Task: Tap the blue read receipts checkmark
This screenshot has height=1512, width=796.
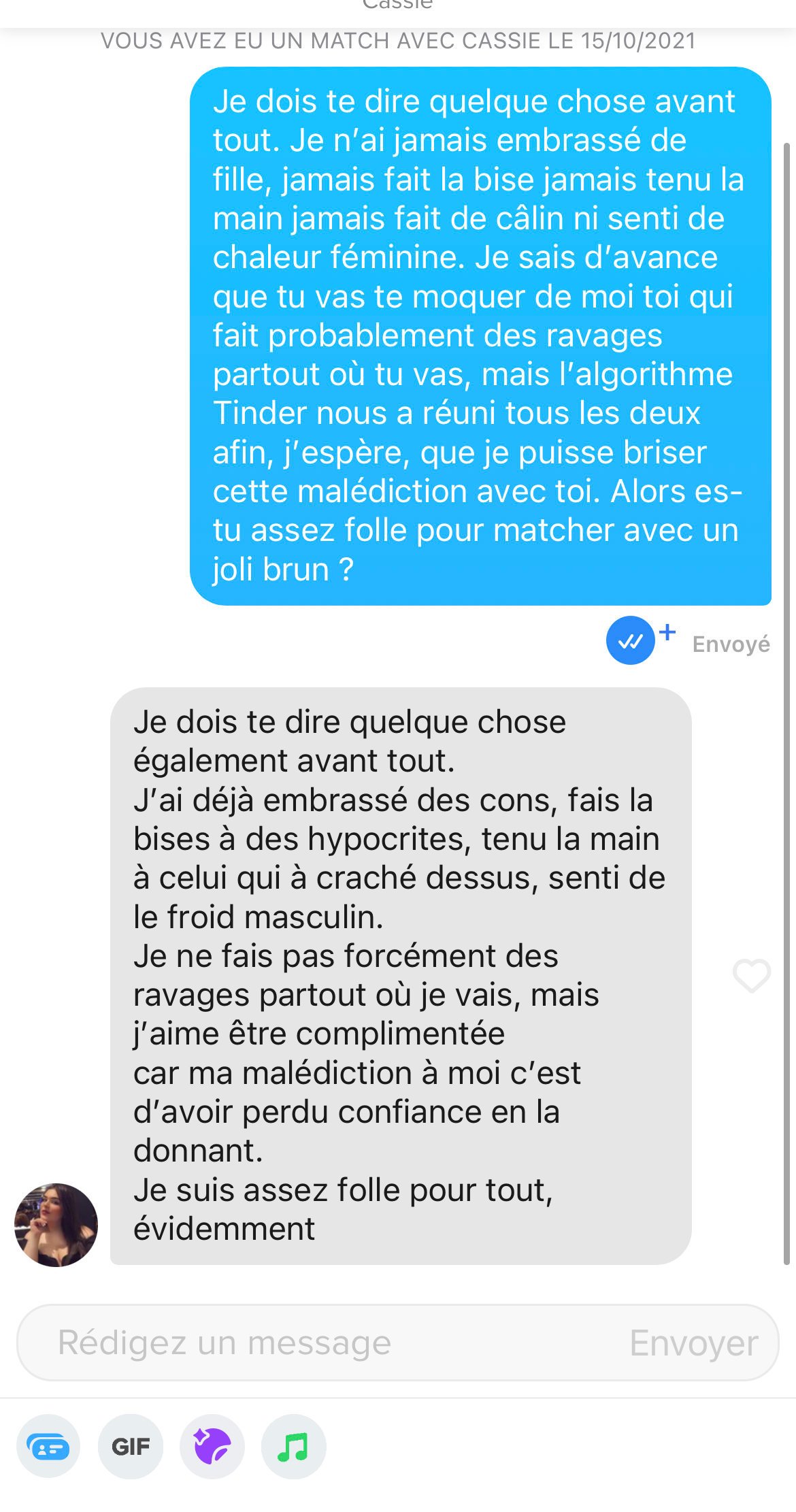Action: click(631, 640)
